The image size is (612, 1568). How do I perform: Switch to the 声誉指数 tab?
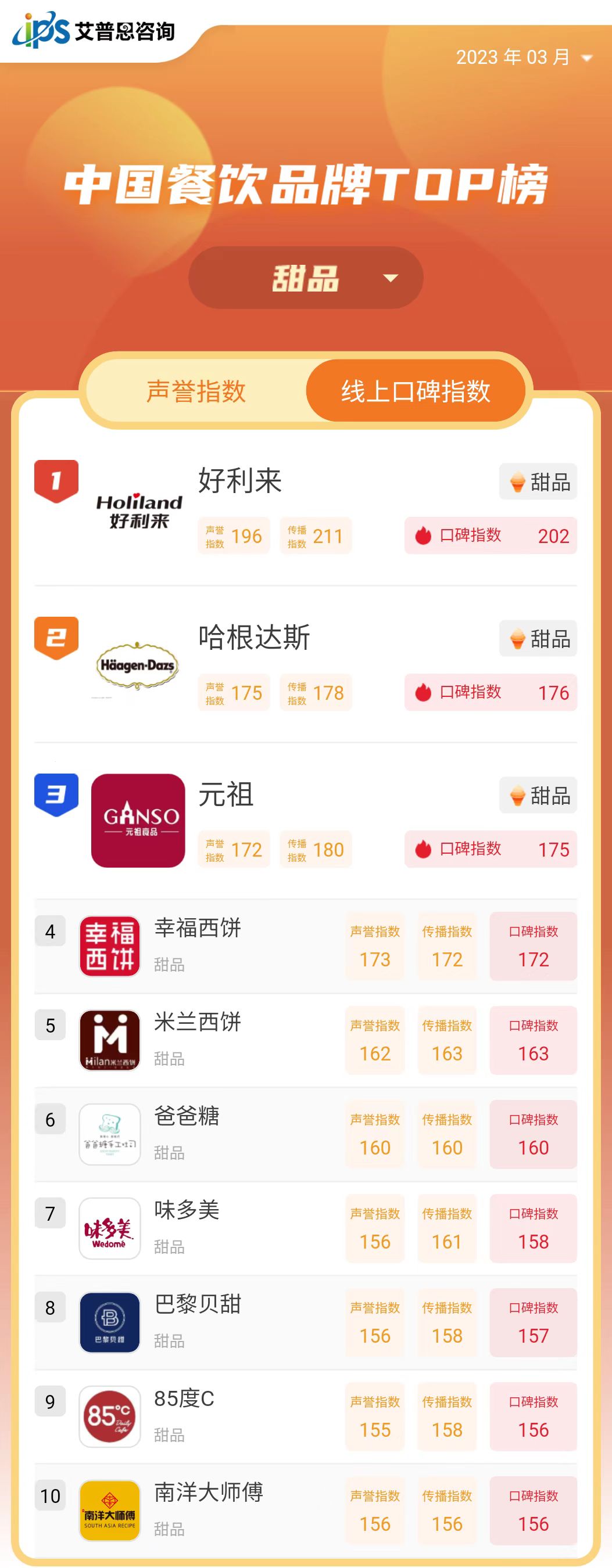pos(196,391)
